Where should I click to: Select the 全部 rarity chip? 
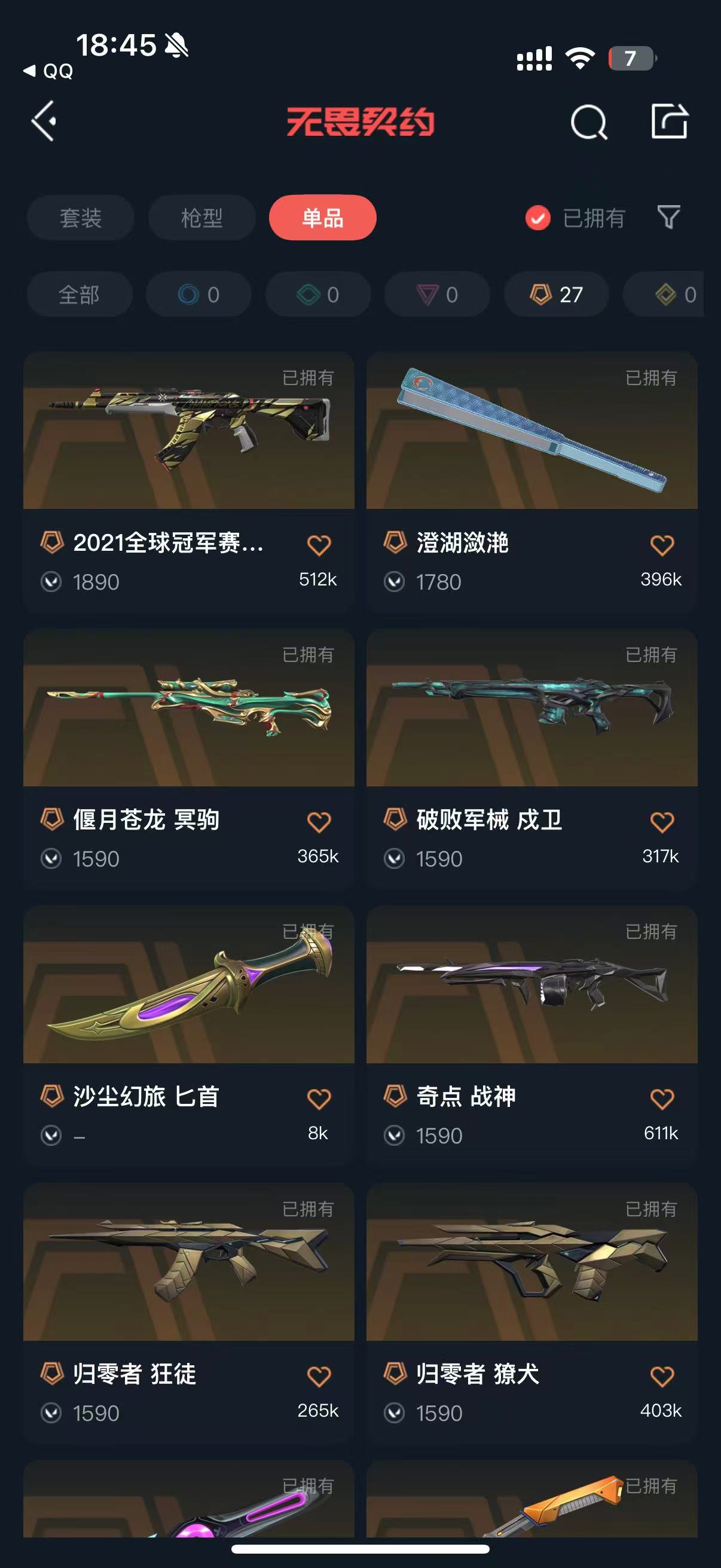tap(79, 295)
